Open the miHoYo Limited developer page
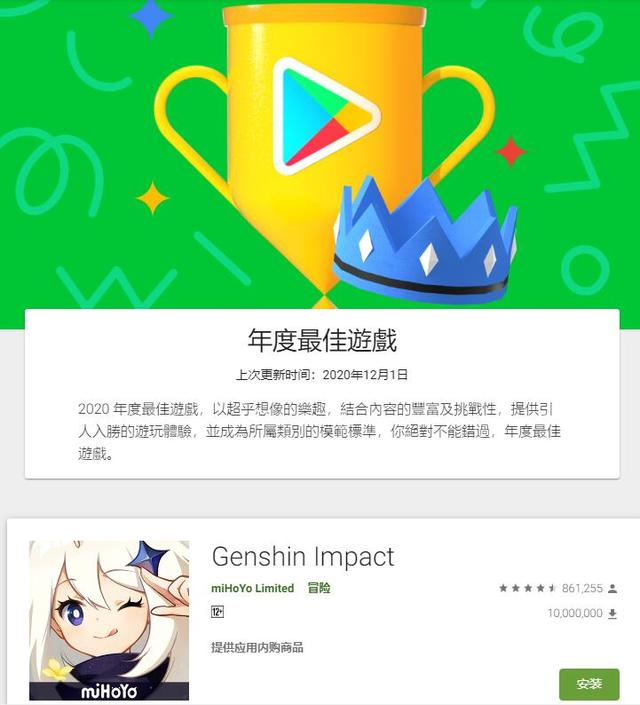The width and height of the screenshot is (640, 705). [252, 588]
